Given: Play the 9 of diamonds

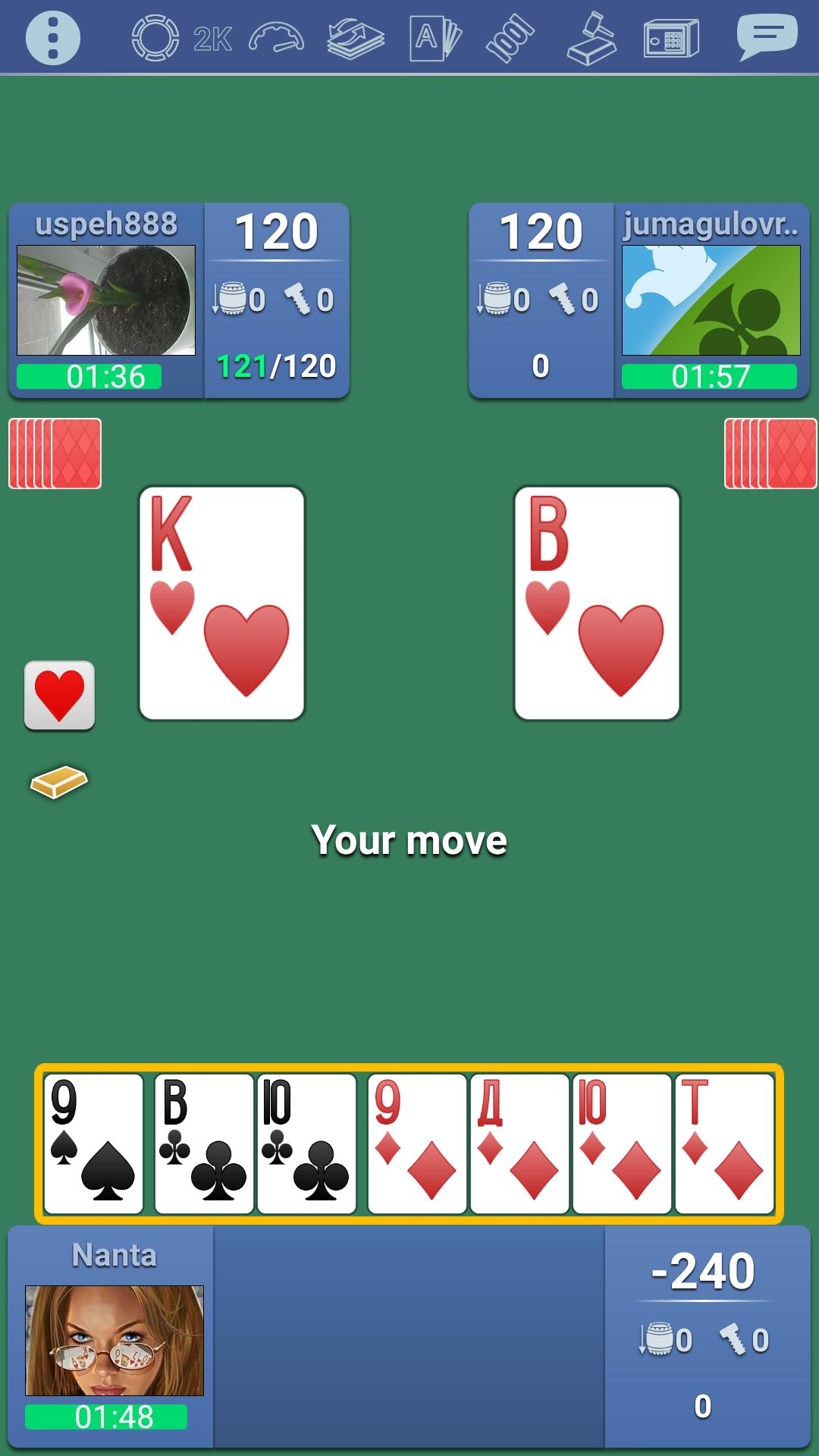Looking at the screenshot, I should point(417,1144).
